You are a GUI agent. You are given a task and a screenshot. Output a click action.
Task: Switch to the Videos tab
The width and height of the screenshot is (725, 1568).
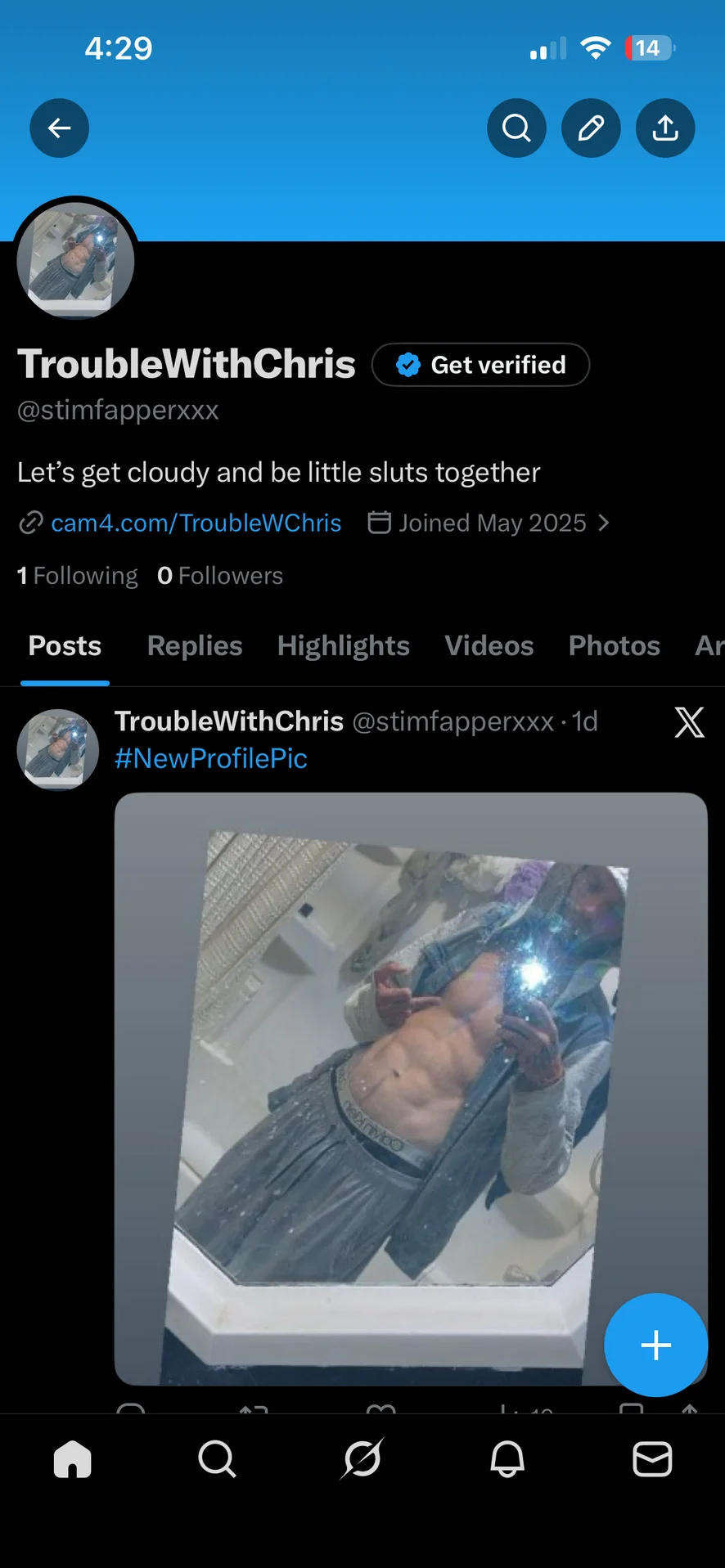point(489,646)
